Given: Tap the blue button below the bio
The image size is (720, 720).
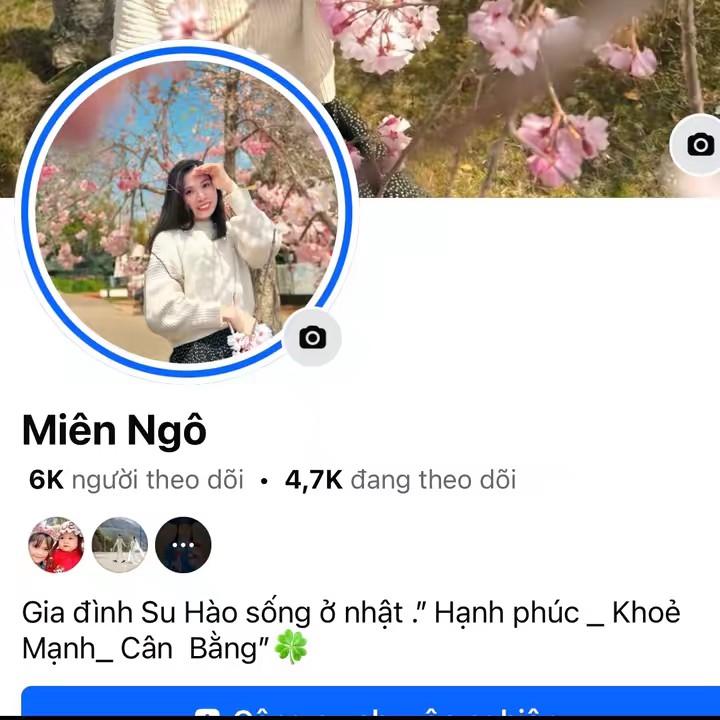Looking at the screenshot, I should (370, 703).
